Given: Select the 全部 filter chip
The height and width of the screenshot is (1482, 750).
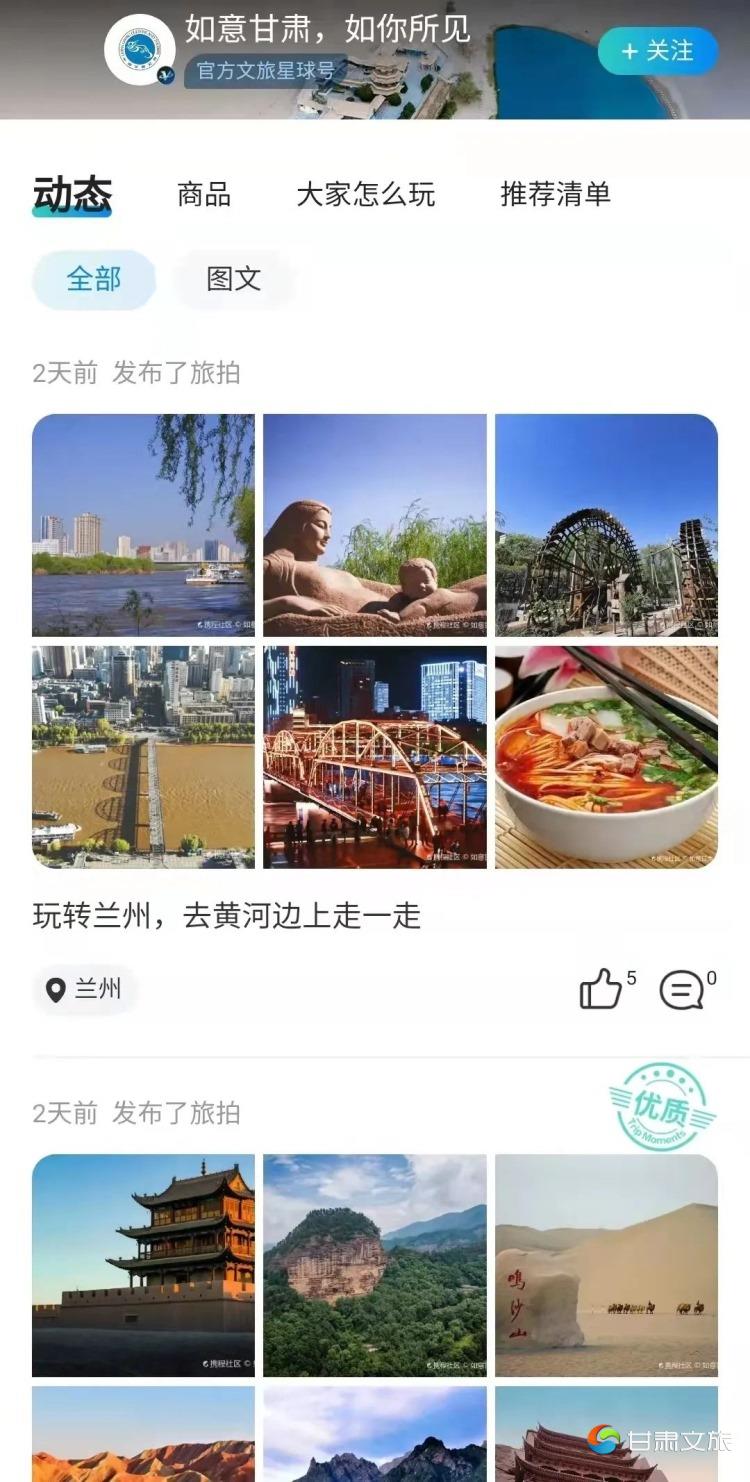Looking at the screenshot, I should (94, 279).
